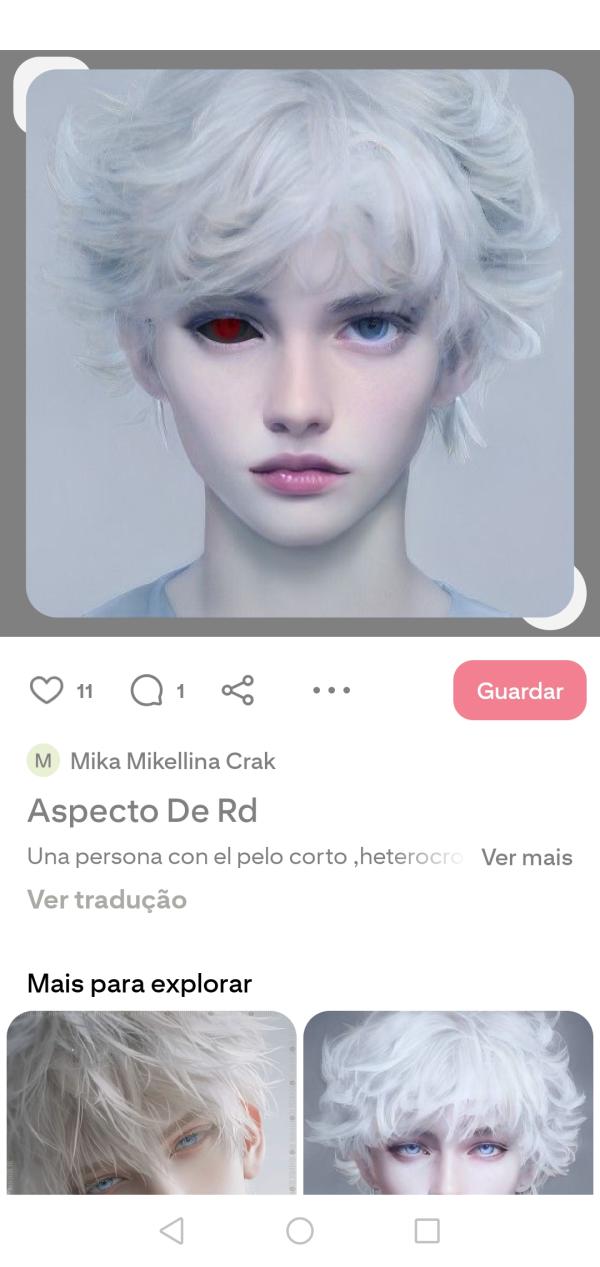Open Mika Mikellina Crak's profile
Screen dimensions: 600x1267
tap(172, 761)
